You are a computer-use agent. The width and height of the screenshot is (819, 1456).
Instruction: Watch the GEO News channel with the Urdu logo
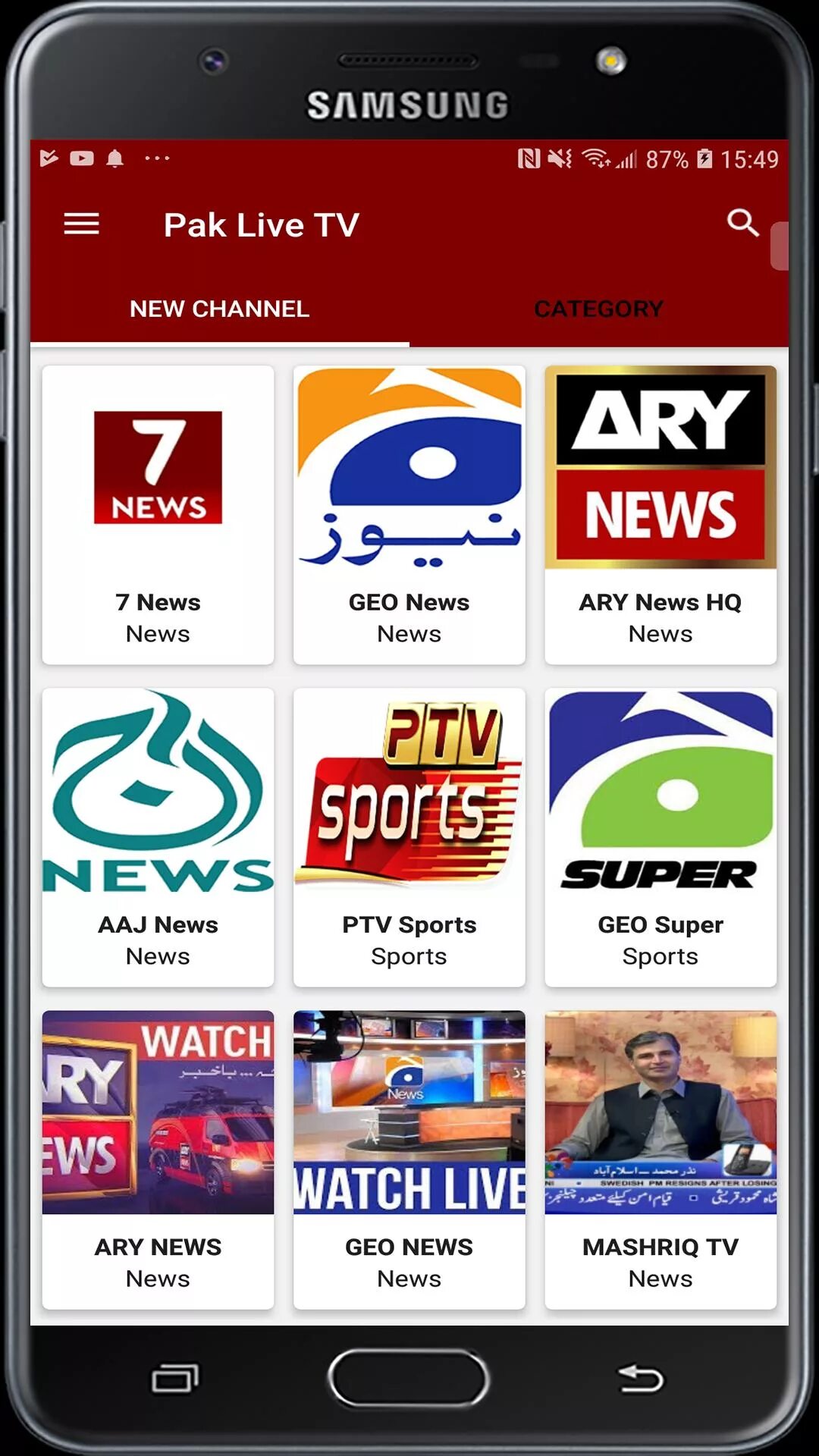[409, 516]
